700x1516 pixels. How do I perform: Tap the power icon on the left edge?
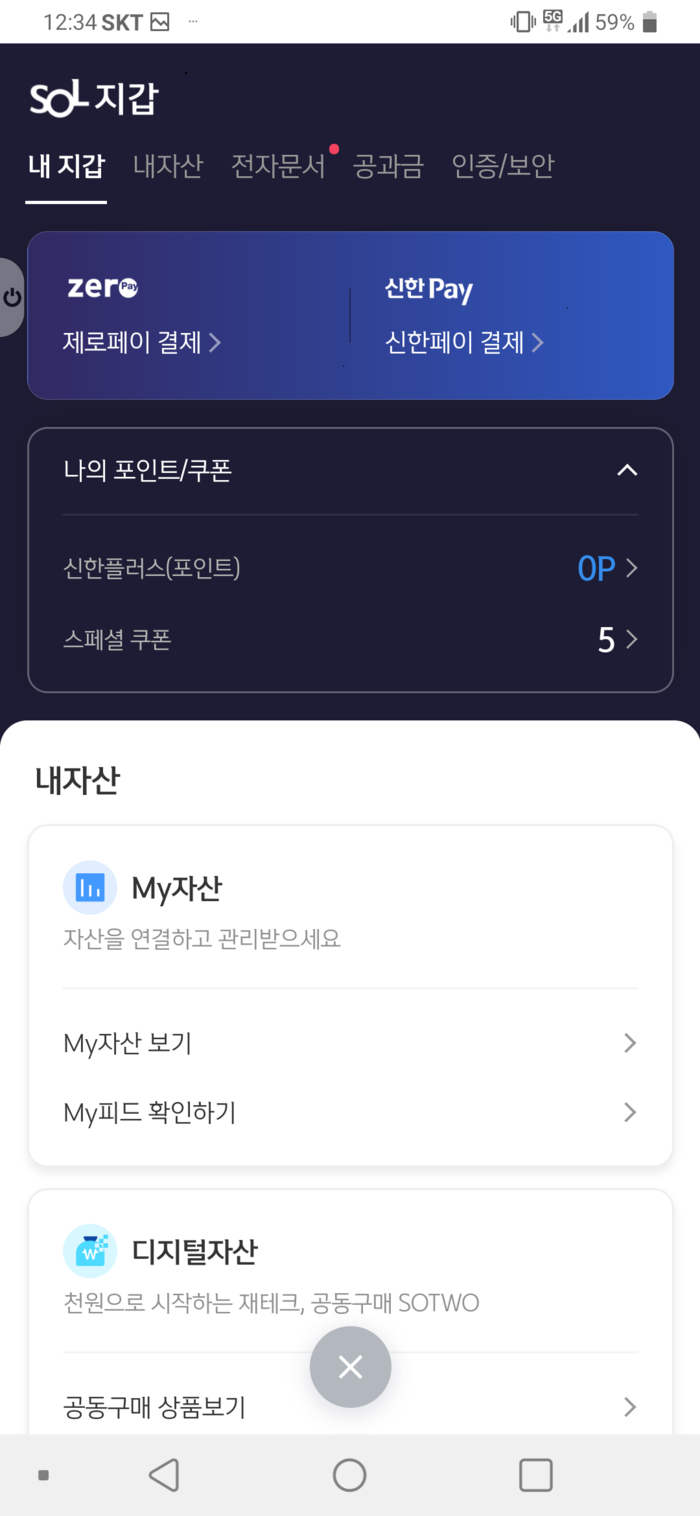[12, 297]
